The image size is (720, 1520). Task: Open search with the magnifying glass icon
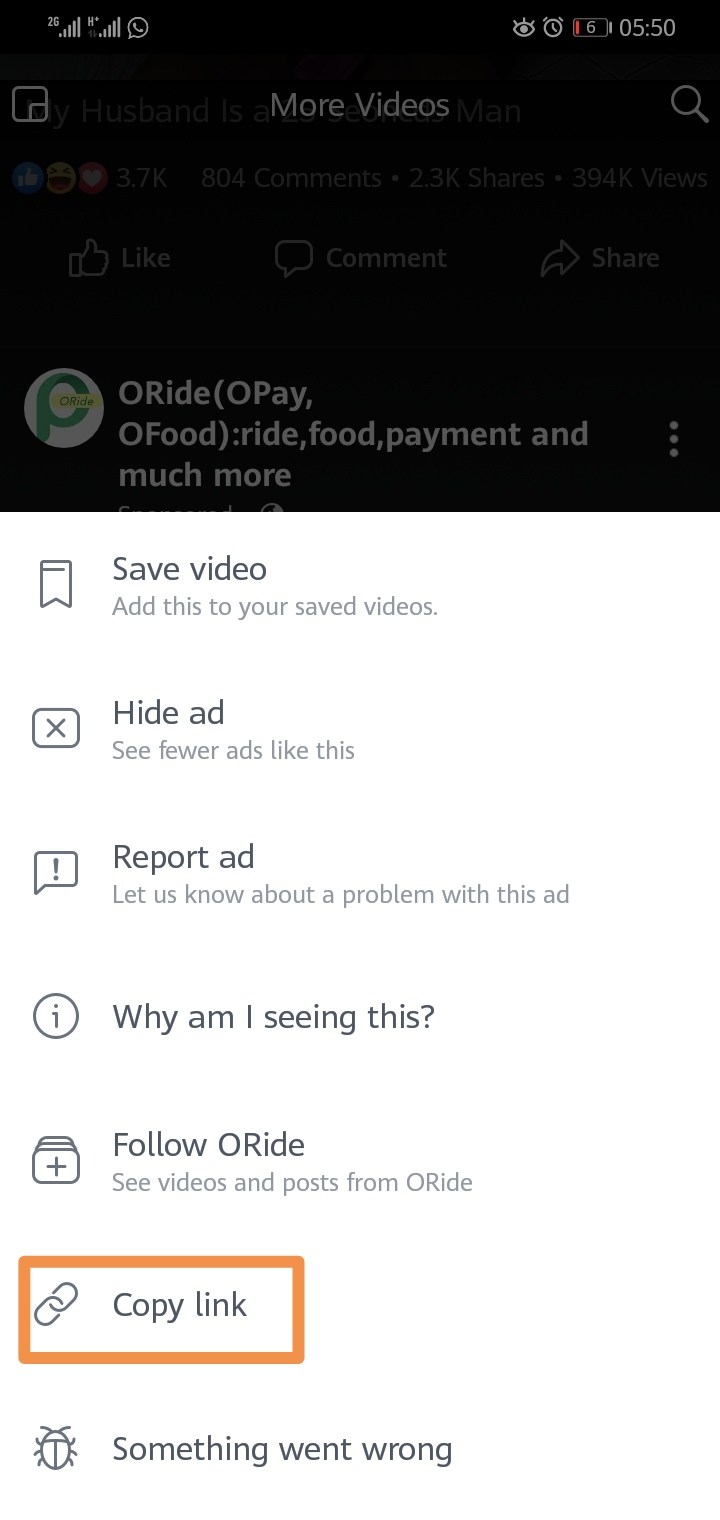pyautogui.click(x=688, y=104)
